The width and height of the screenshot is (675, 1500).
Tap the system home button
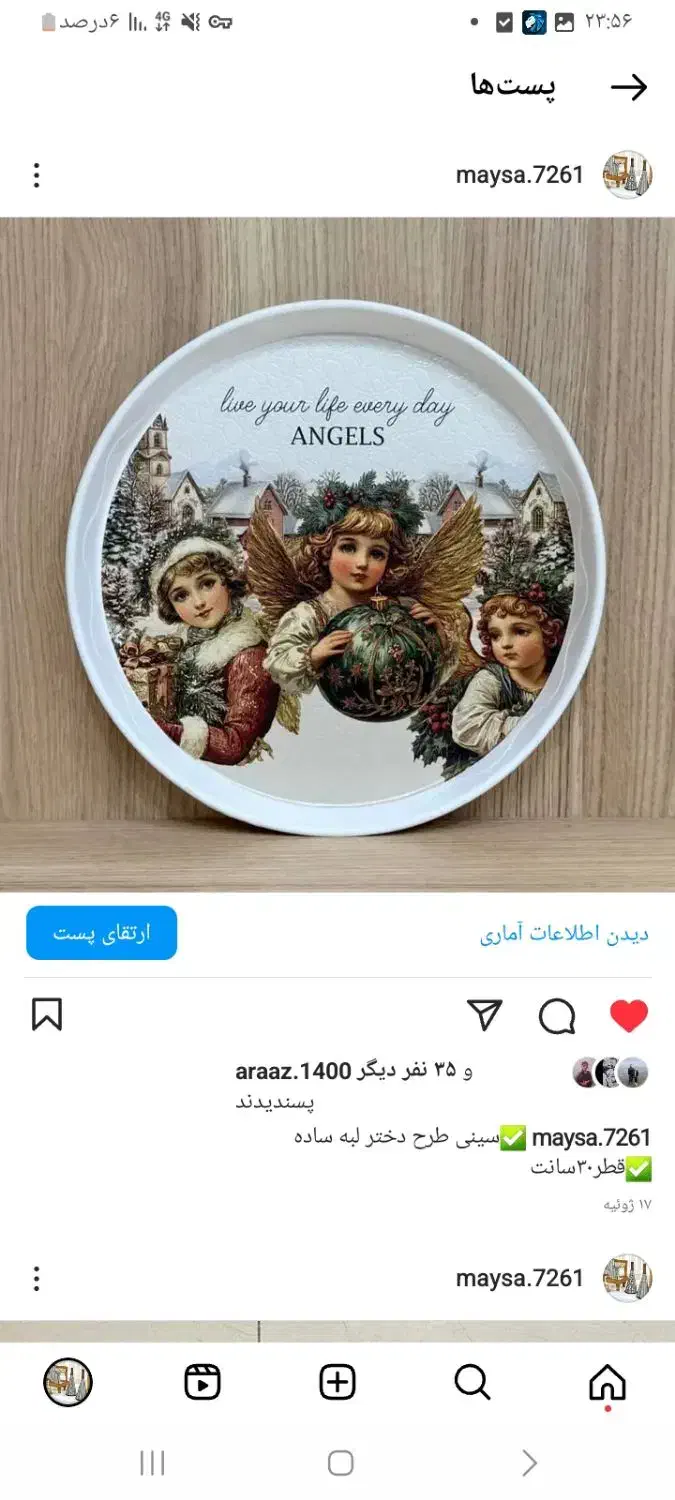(x=341, y=1464)
